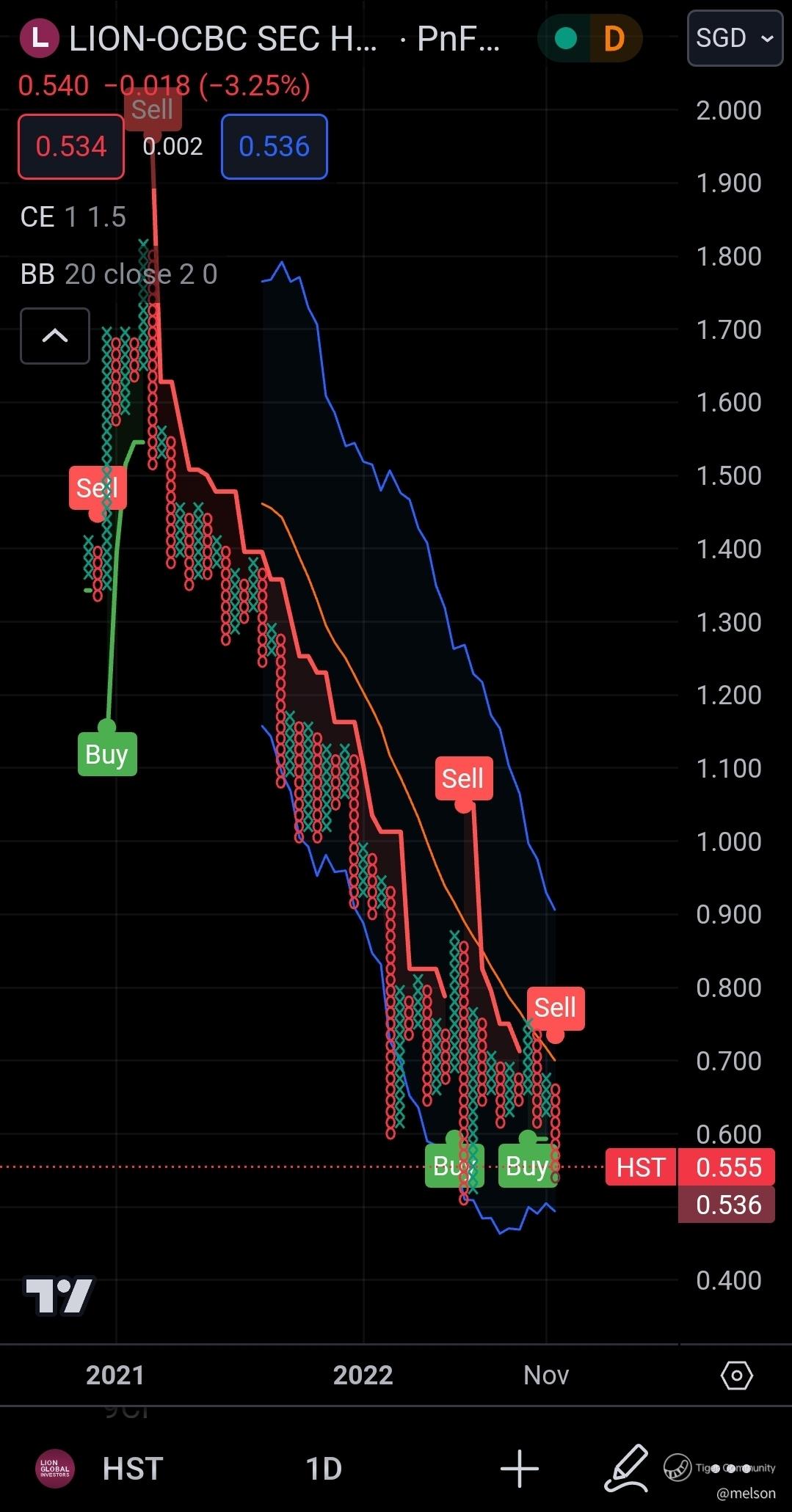The width and height of the screenshot is (792, 1512).
Task: Change the 1D chart interval
Action: click(x=323, y=1469)
